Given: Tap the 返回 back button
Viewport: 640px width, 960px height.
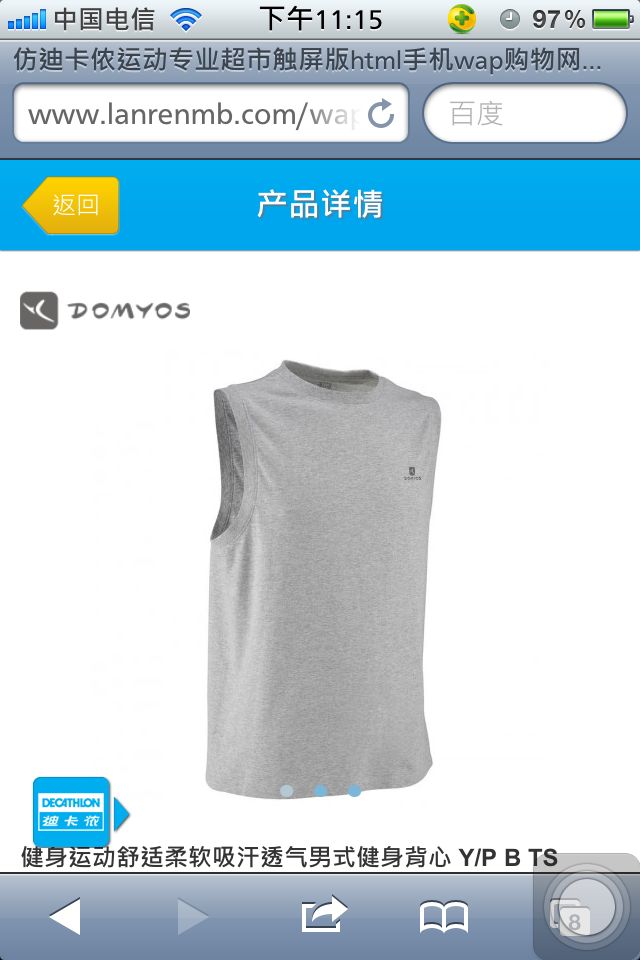Looking at the screenshot, I should [72, 205].
